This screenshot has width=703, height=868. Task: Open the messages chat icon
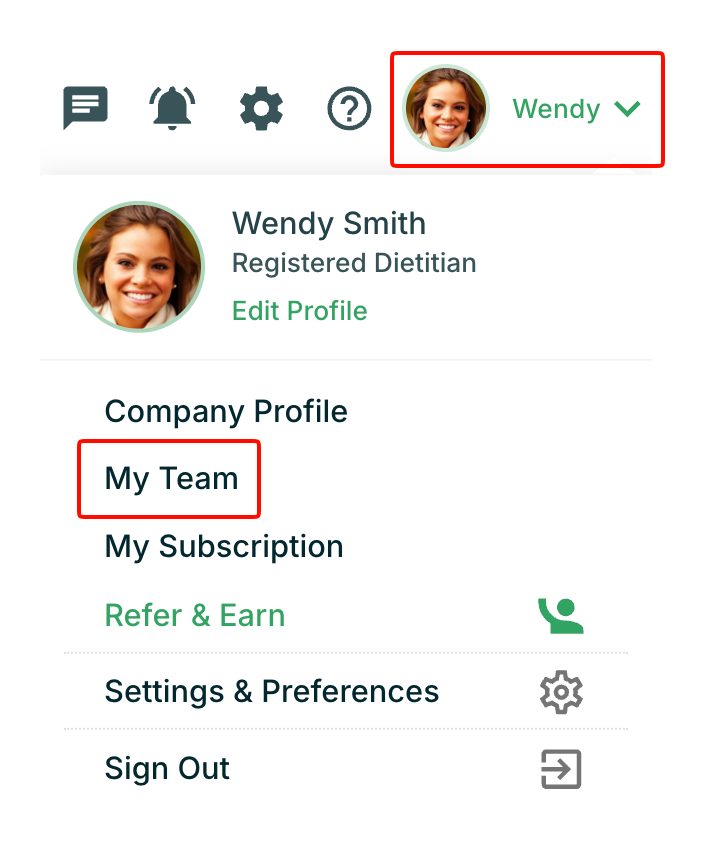85,108
